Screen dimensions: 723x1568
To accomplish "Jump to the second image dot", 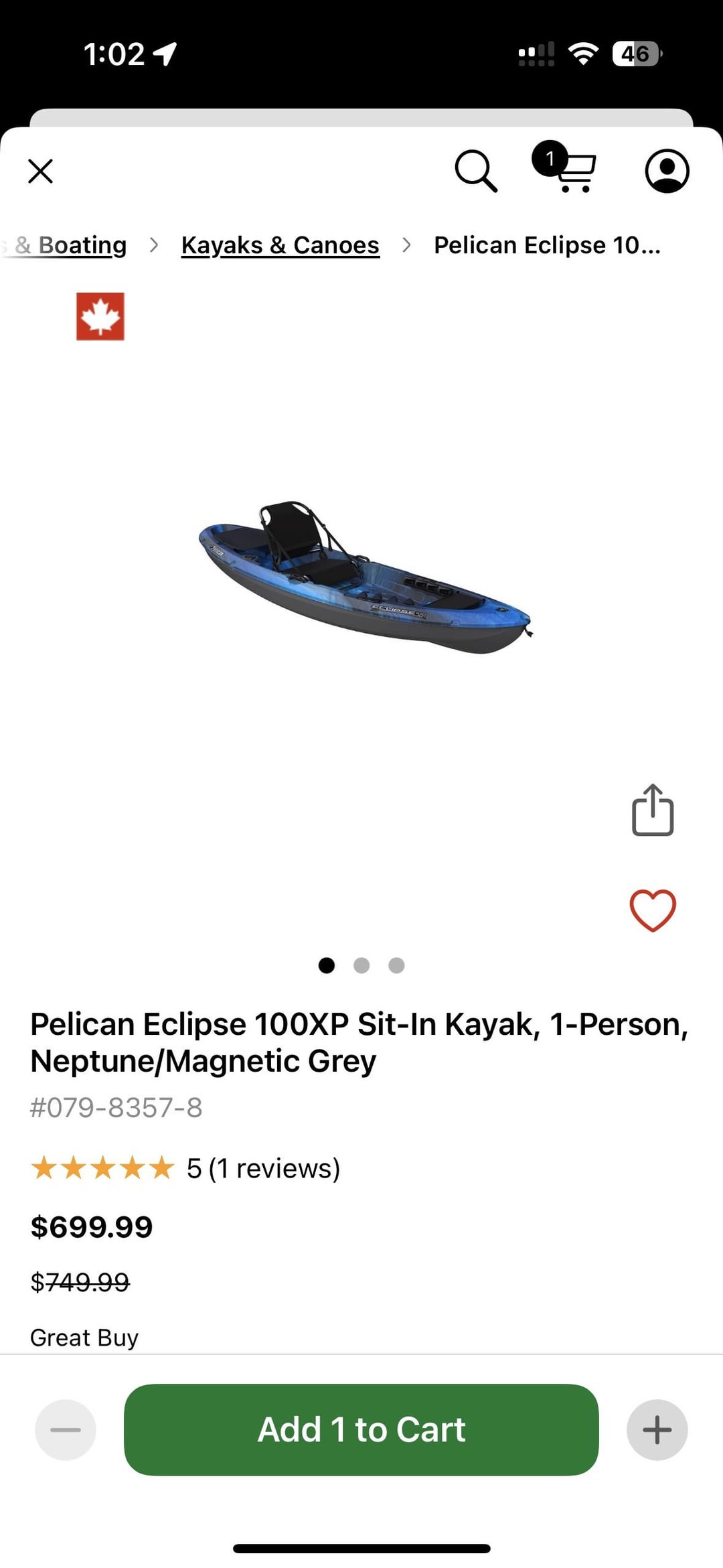I will (x=361, y=965).
